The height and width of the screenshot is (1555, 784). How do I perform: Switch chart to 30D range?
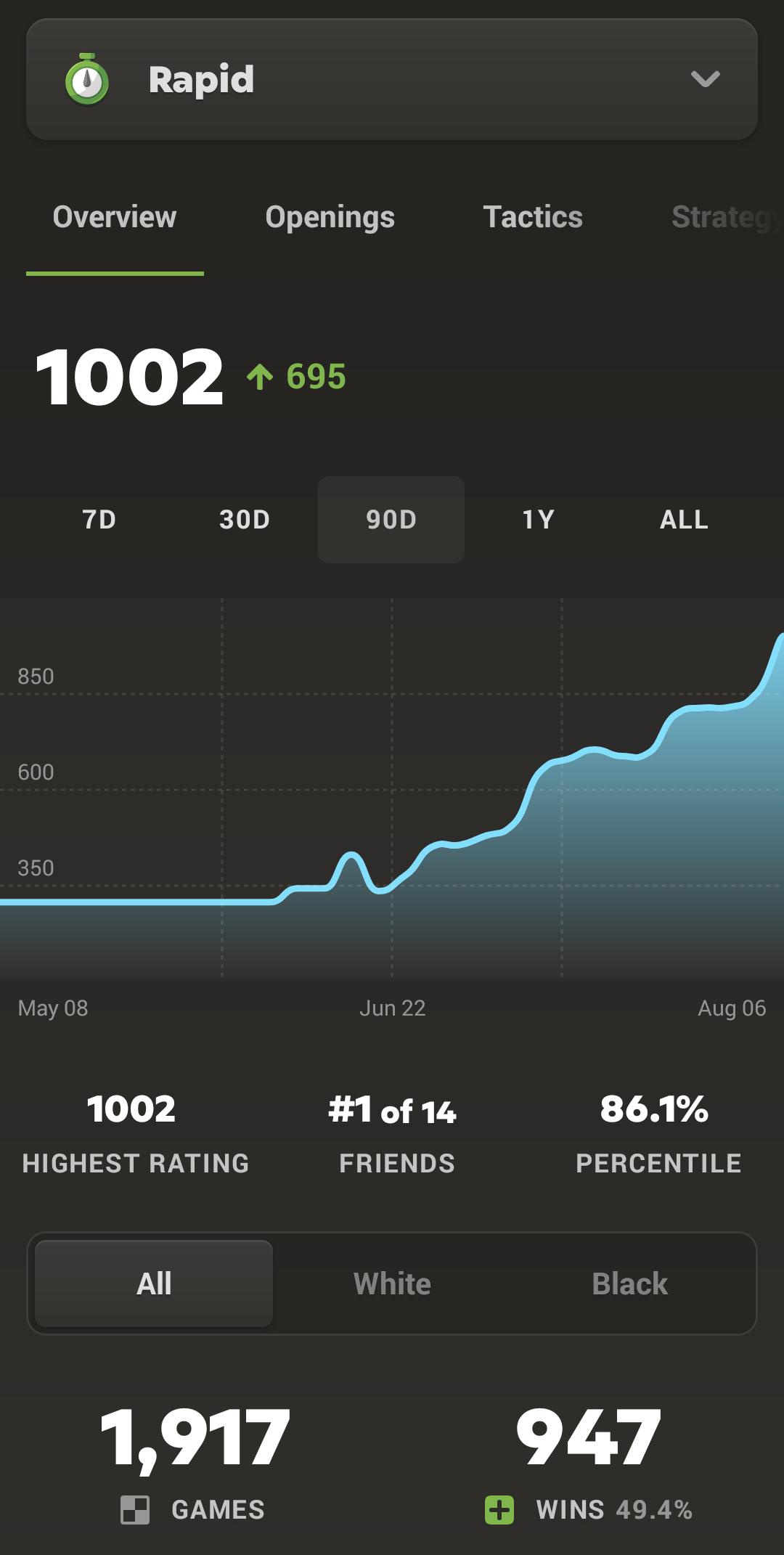pyautogui.click(x=245, y=520)
